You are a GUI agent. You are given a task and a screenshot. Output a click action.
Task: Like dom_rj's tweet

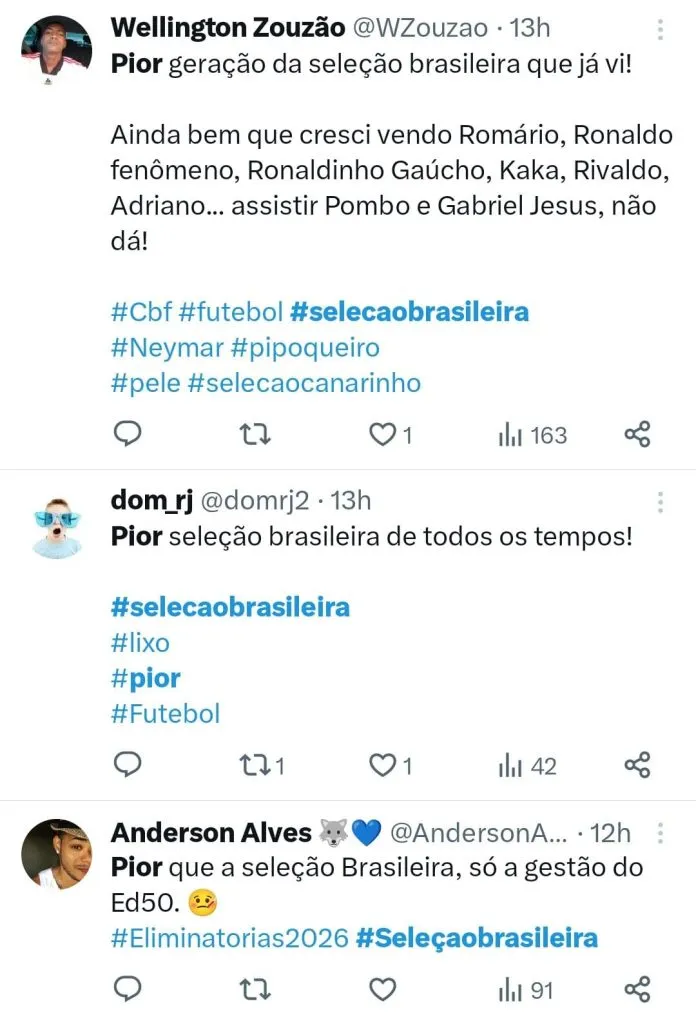click(383, 765)
